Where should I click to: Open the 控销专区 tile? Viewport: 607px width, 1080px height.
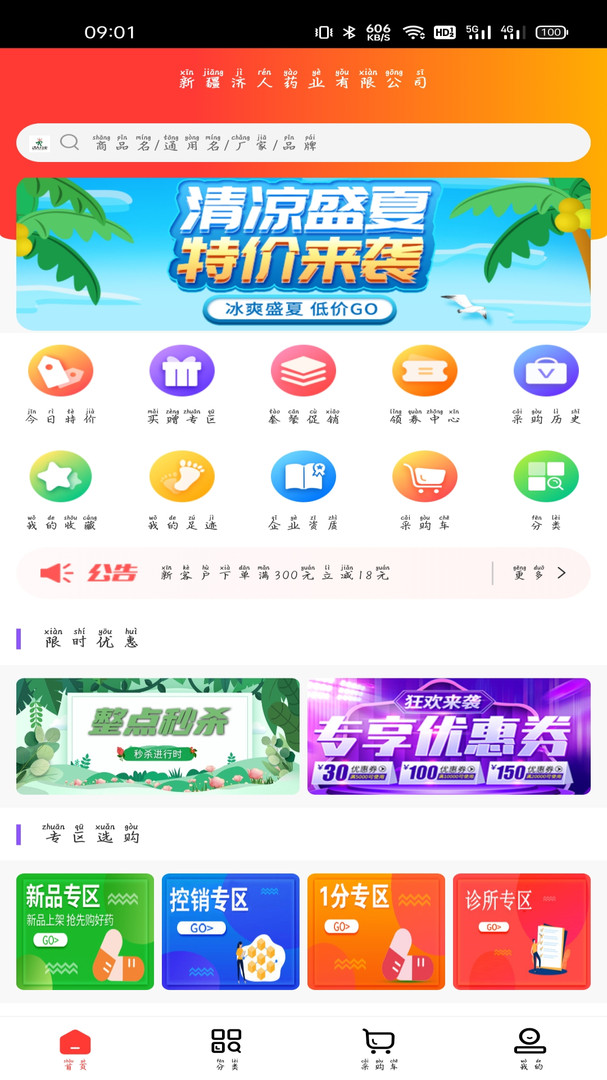pyautogui.click(x=231, y=931)
